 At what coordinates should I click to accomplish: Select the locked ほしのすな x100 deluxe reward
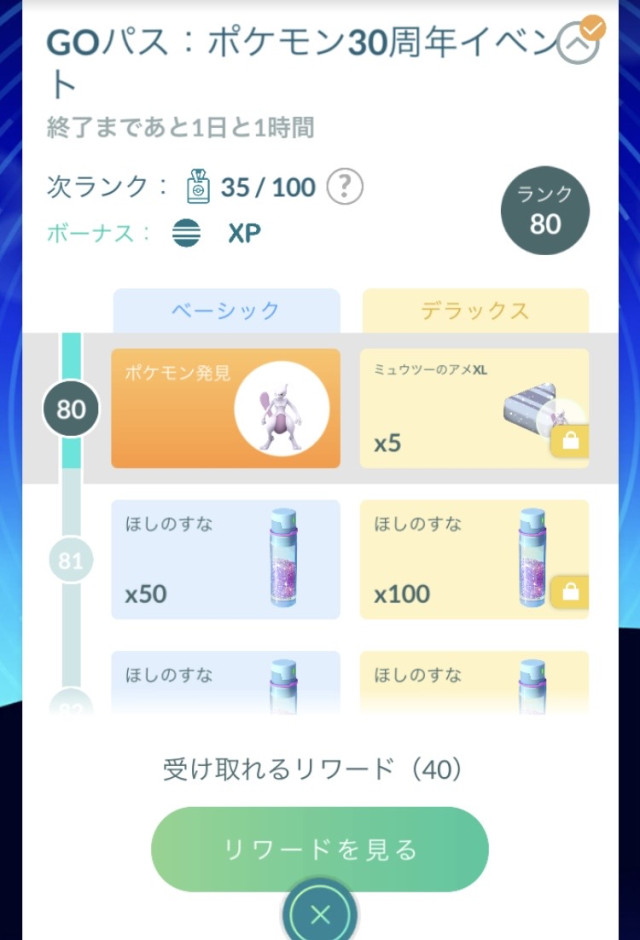coord(474,559)
